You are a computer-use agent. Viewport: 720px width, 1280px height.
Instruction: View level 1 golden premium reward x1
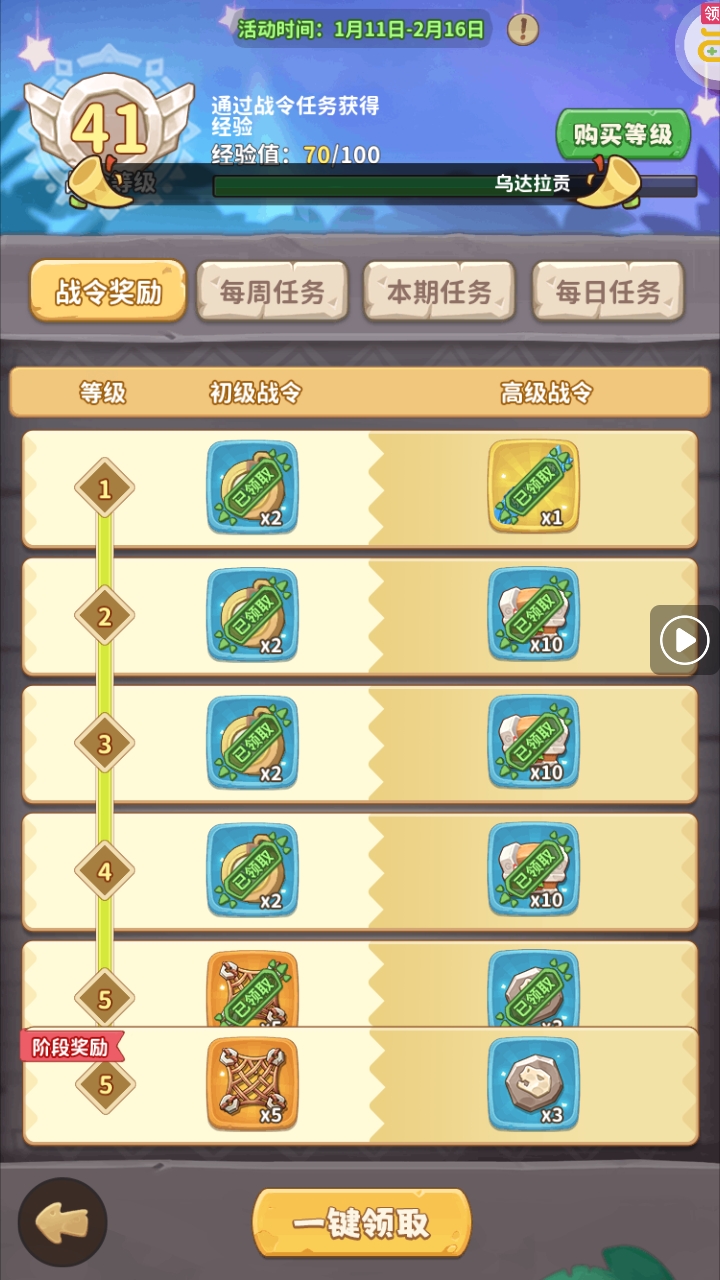pyautogui.click(x=533, y=486)
